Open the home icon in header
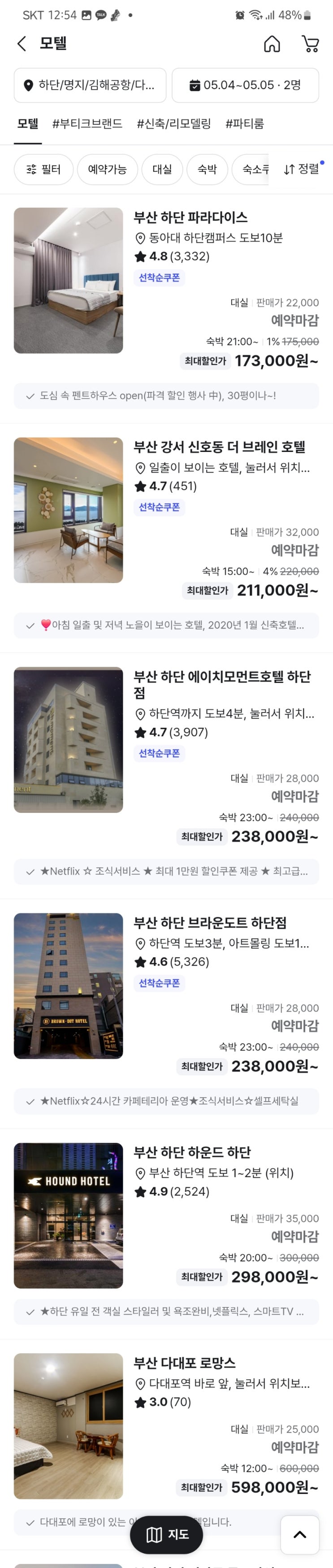 pos(272,43)
